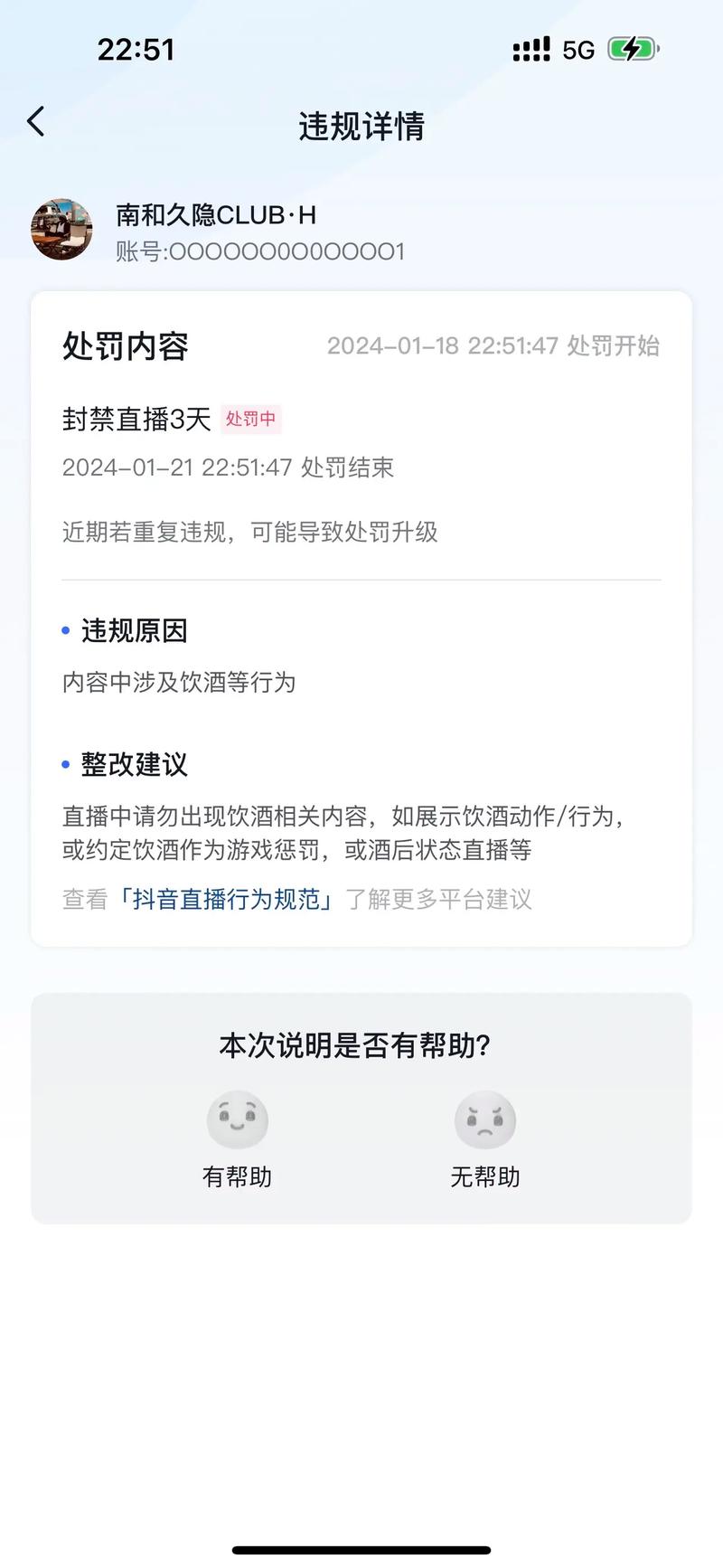
Task: Tap the 处罚内容 section heading
Action: point(124,347)
